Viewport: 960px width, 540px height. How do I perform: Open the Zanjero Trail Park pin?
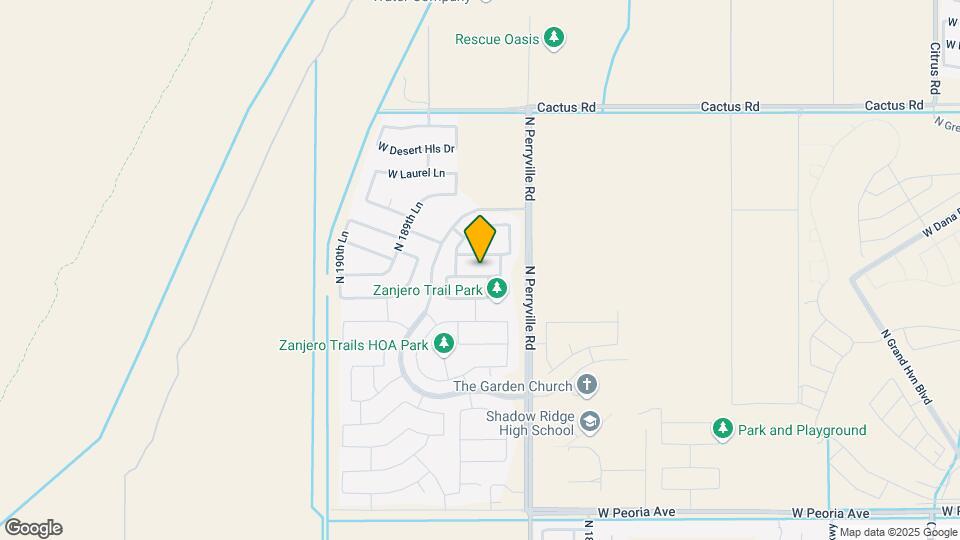click(497, 290)
